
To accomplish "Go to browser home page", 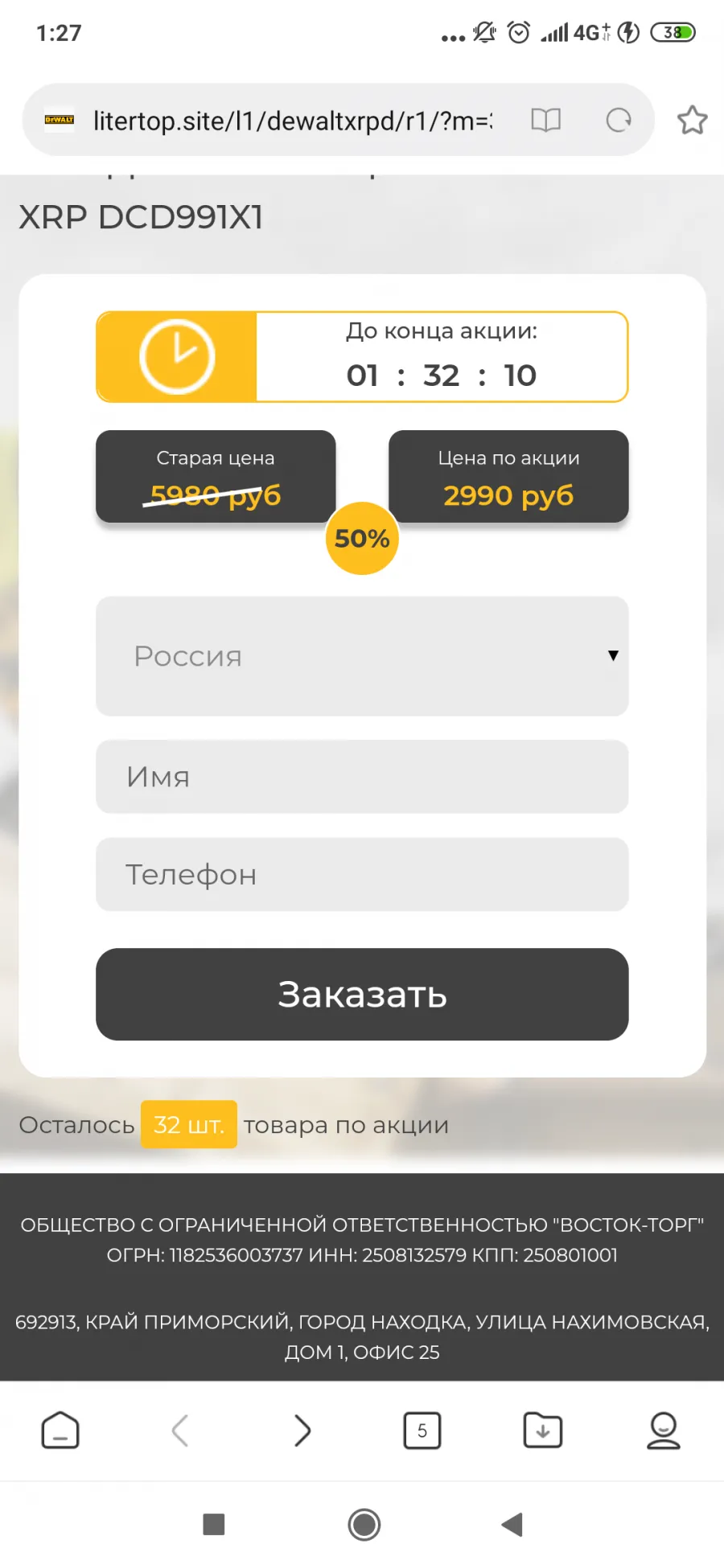I will 60,1430.
